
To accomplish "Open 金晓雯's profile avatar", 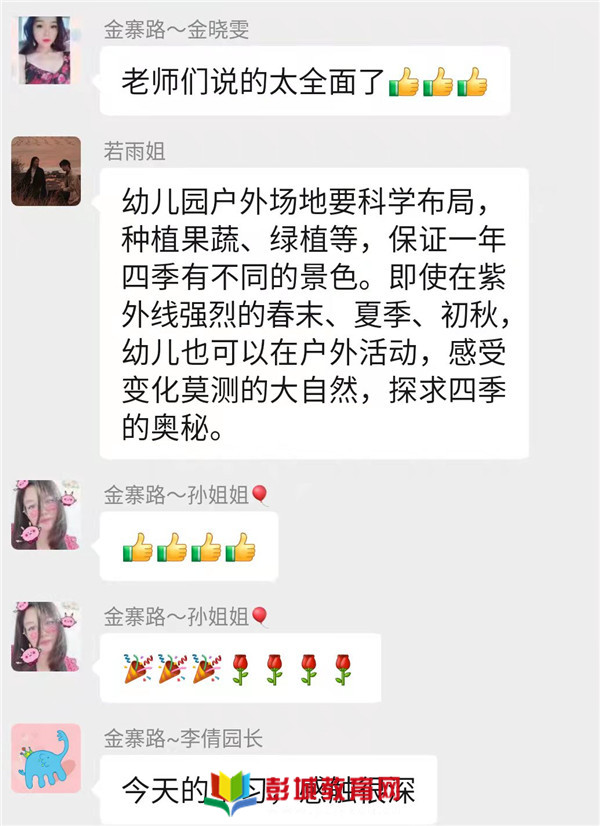I will (46, 50).
